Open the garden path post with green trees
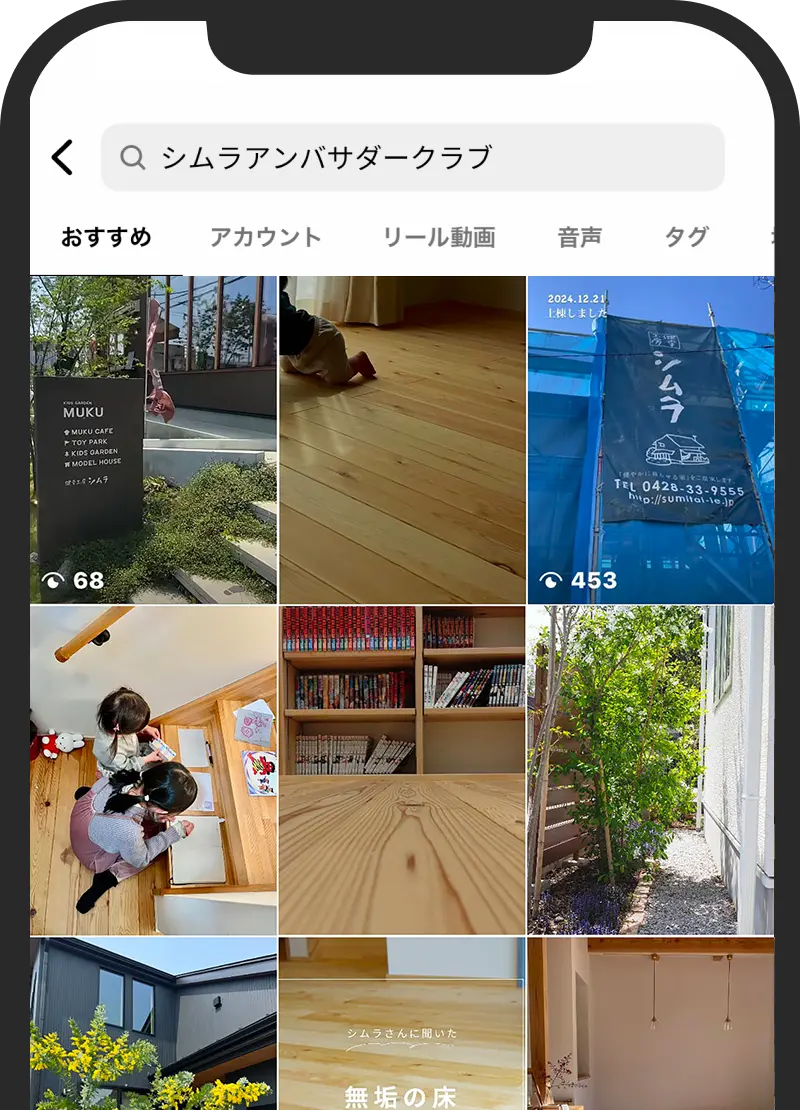 (x=651, y=770)
